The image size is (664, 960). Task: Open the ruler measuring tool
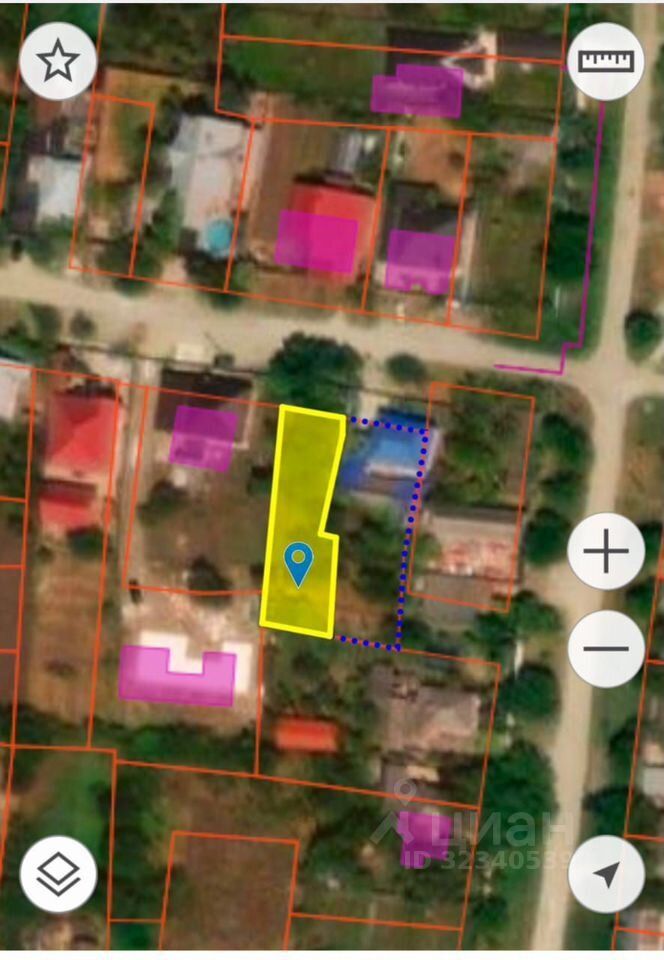click(606, 62)
